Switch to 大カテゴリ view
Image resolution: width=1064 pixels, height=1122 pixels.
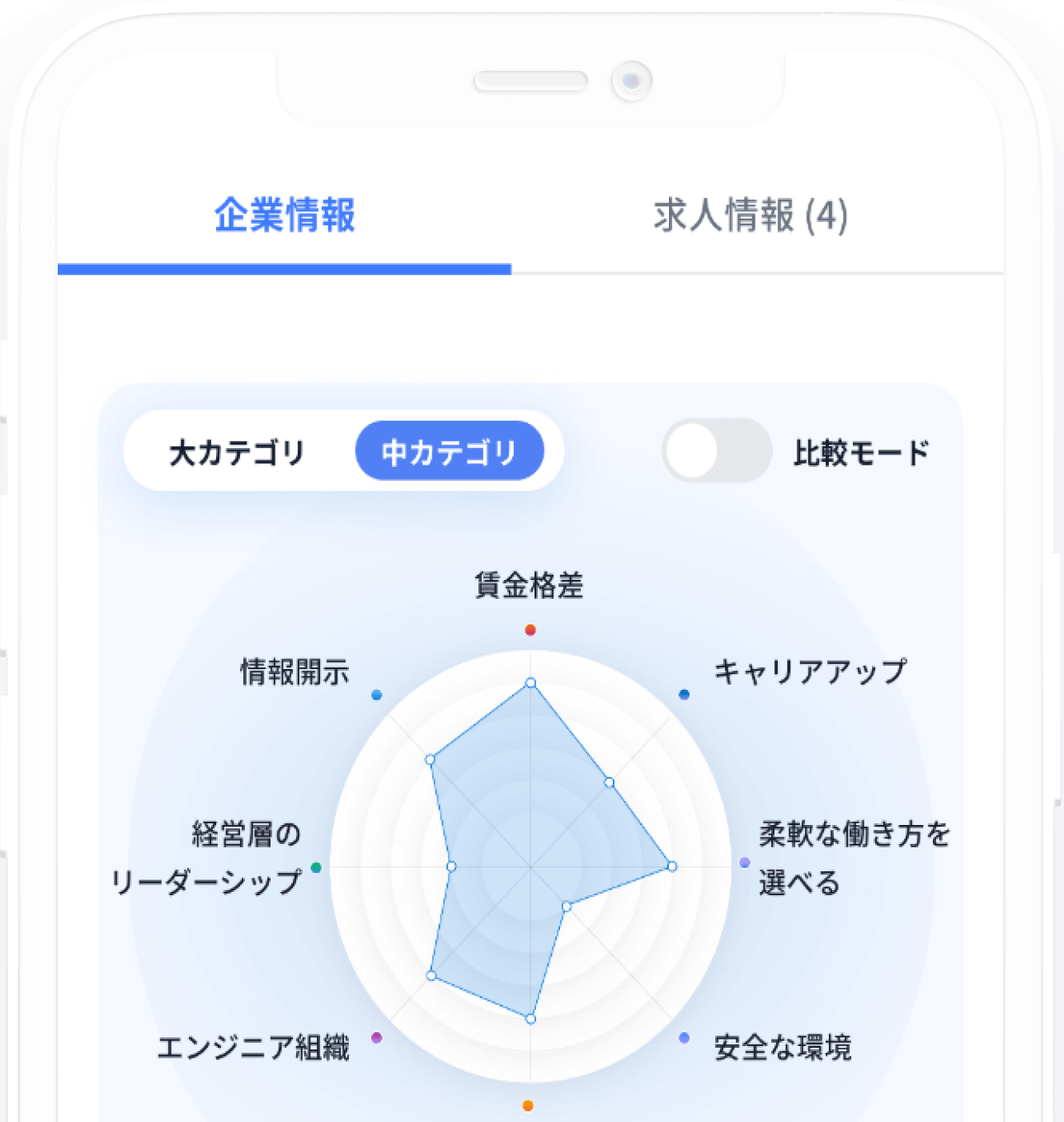click(x=237, y=450)
